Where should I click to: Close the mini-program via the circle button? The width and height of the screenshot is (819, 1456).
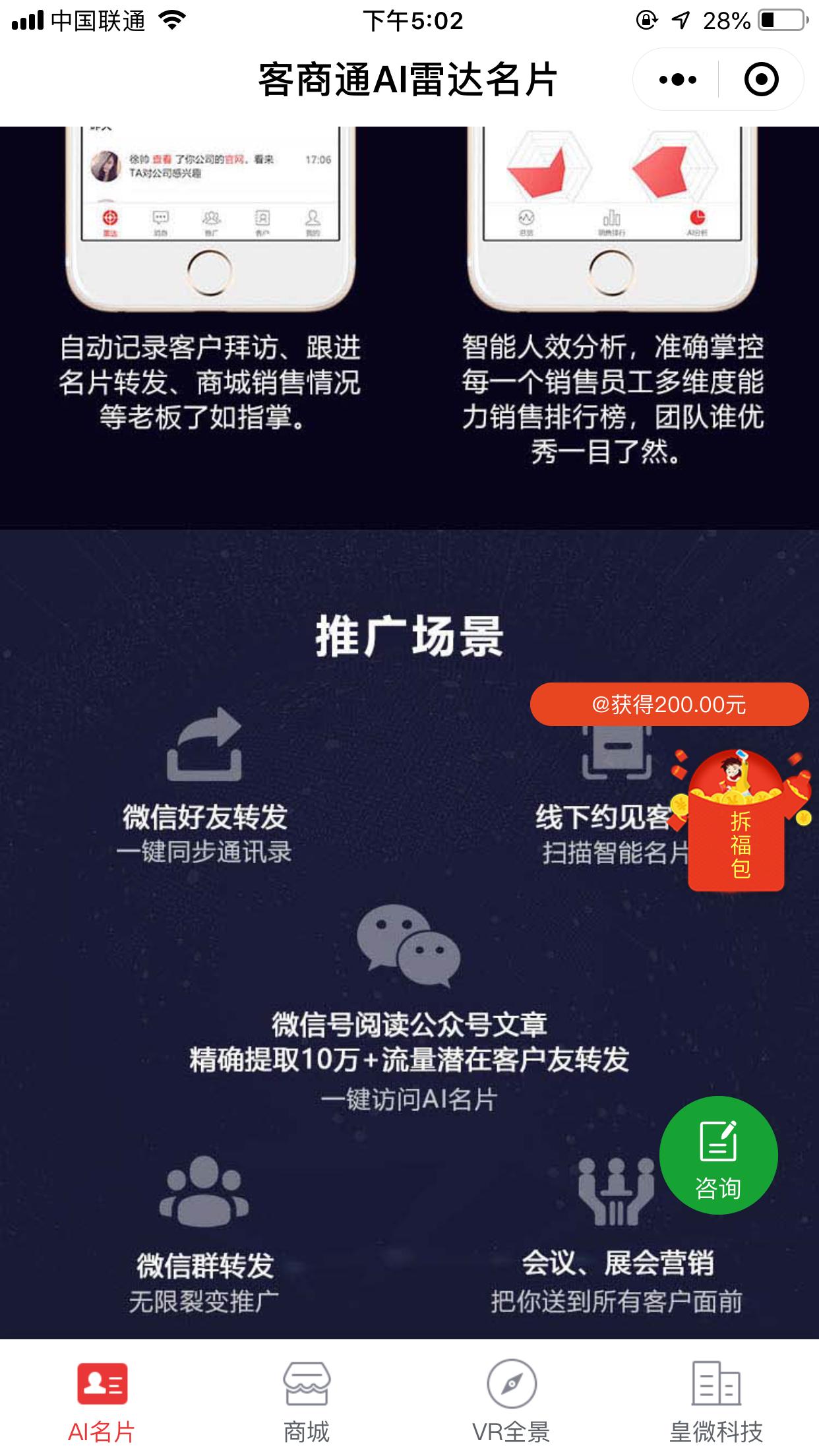[x=762, y=80]
